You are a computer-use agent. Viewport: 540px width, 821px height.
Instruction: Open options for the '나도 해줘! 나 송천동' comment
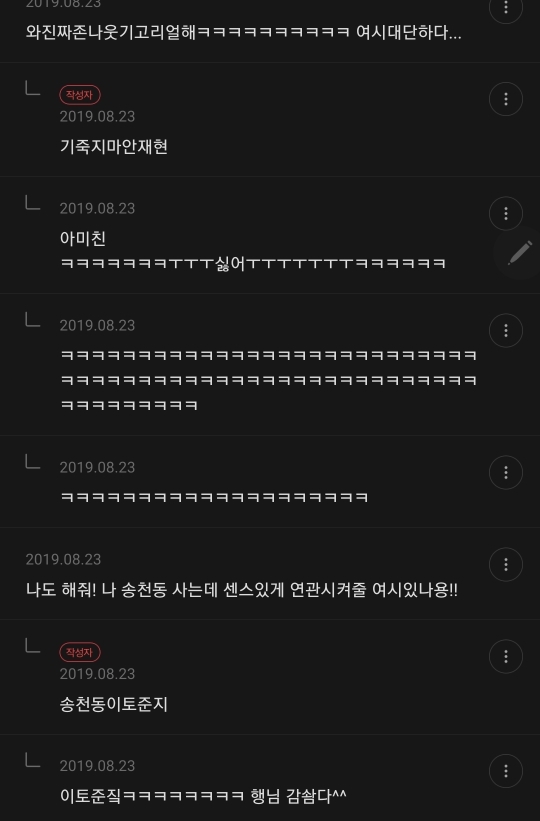[x=505, y=564]
